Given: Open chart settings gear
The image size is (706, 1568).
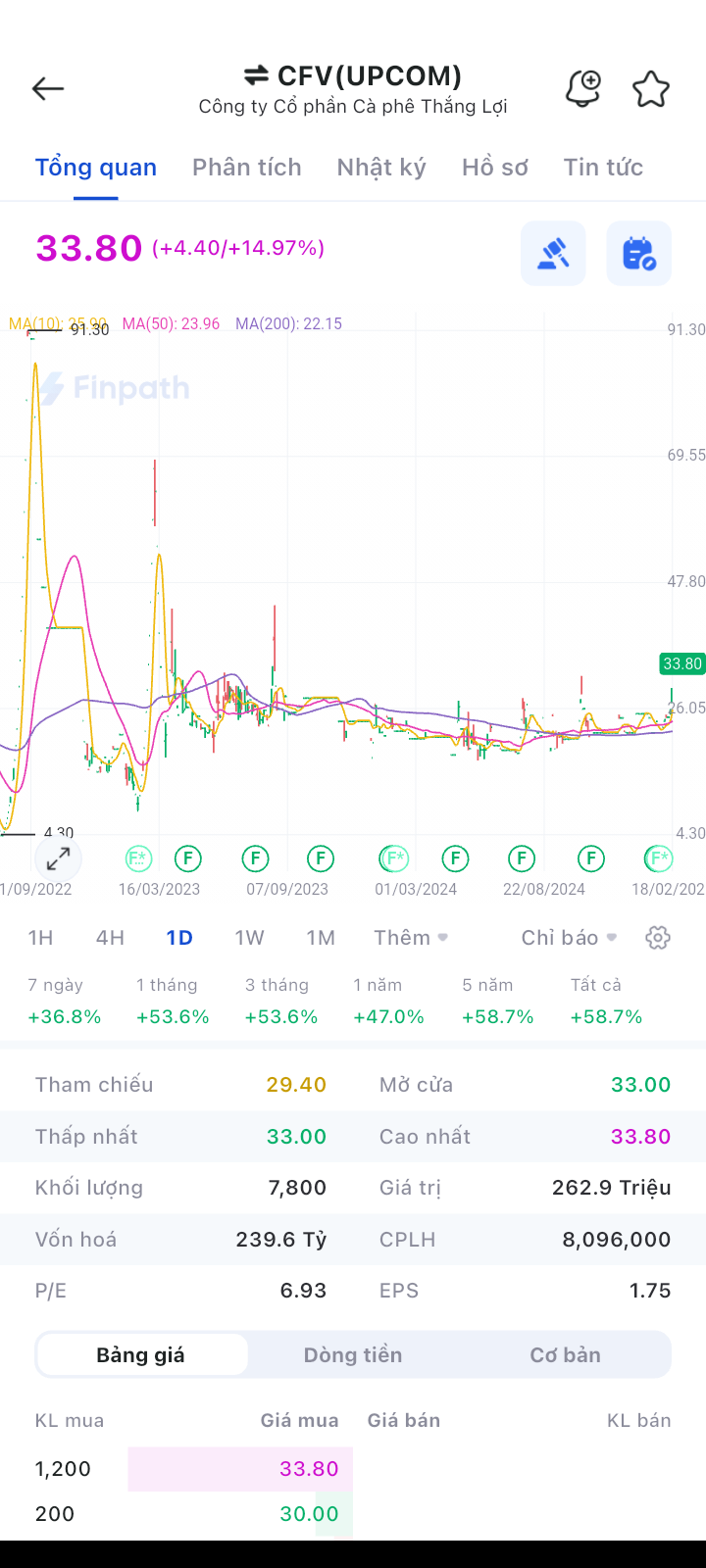Looking at the screenshot, I should pyautogui.click(x=658, y=938).
